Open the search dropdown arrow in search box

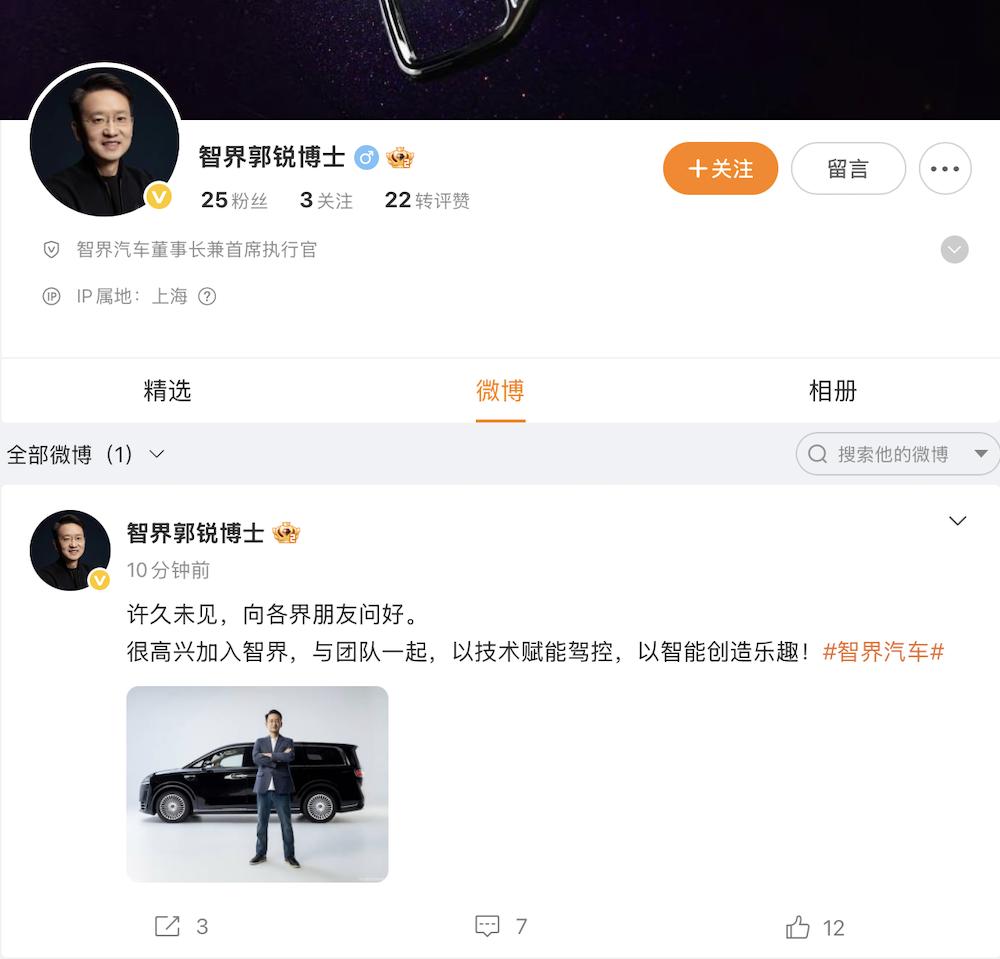[x=981, y=454]
